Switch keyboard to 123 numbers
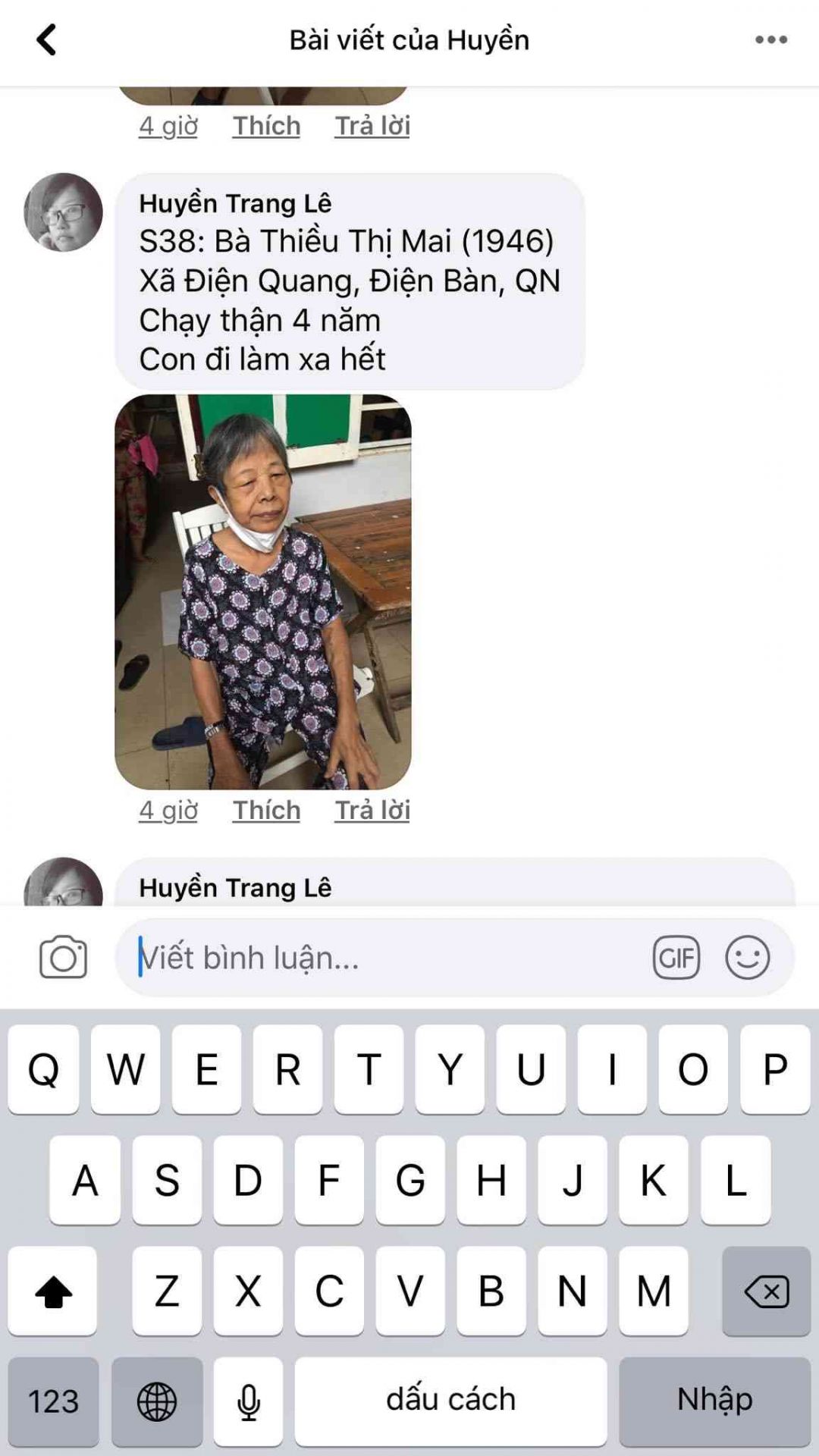The image size is (819, 1456). [x=53, y=1401]
